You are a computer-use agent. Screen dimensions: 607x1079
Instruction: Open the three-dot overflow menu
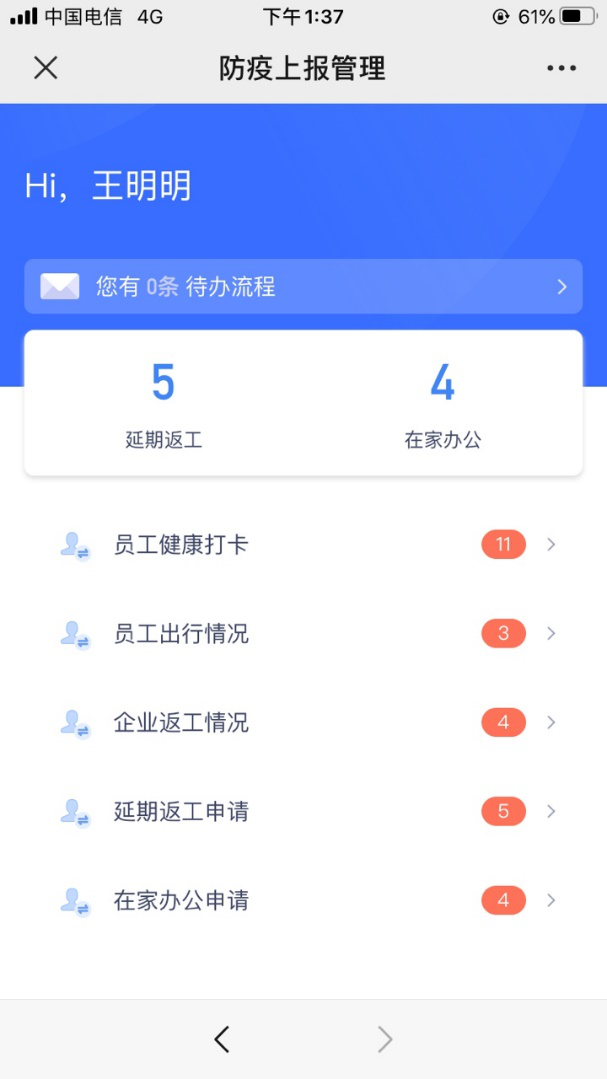[x=561, y=67]
